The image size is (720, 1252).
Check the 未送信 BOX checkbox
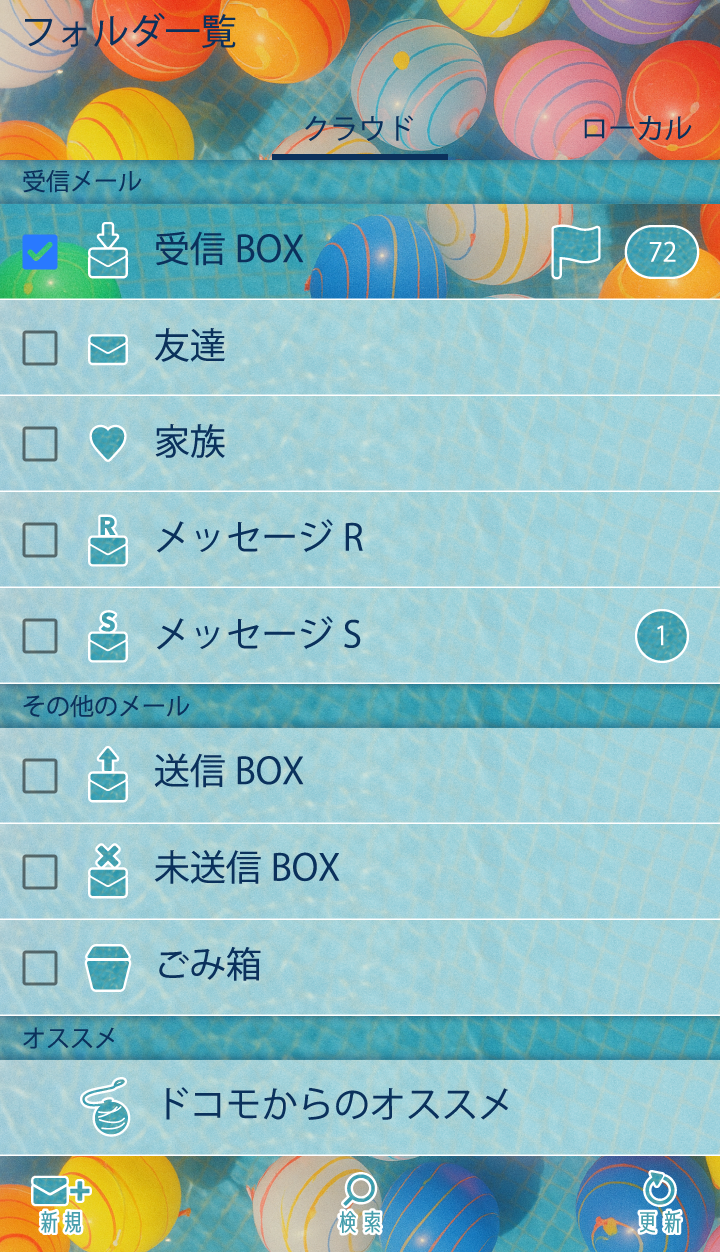tap(40, 872)
